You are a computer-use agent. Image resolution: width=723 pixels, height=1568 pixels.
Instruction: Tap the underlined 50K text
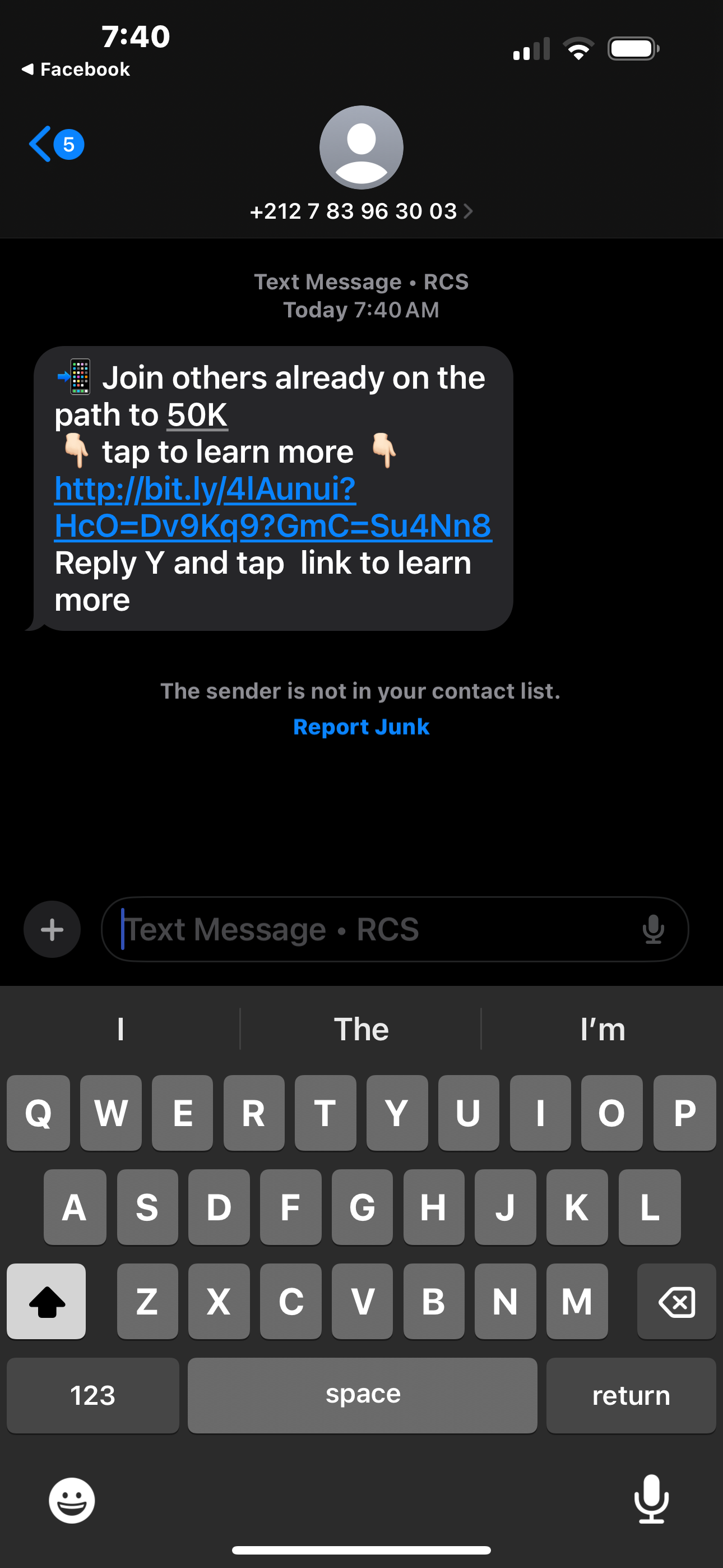click(x=197, y=415)
